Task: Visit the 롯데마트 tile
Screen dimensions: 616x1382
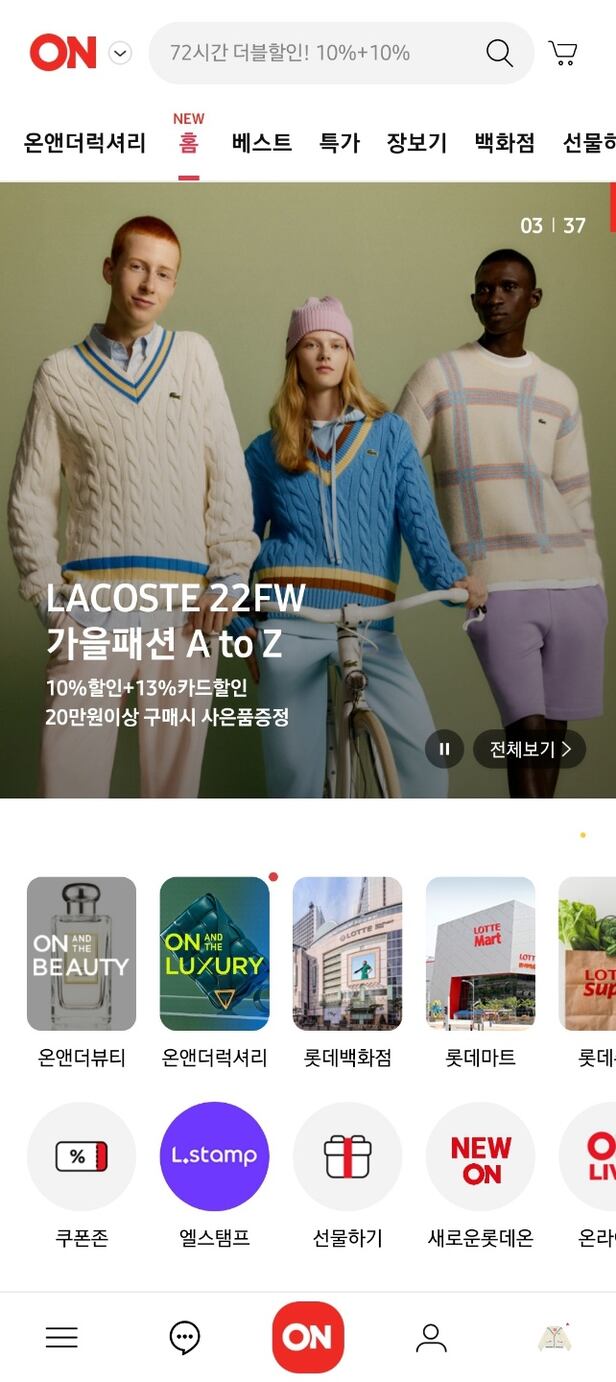Action: [480, 954]
